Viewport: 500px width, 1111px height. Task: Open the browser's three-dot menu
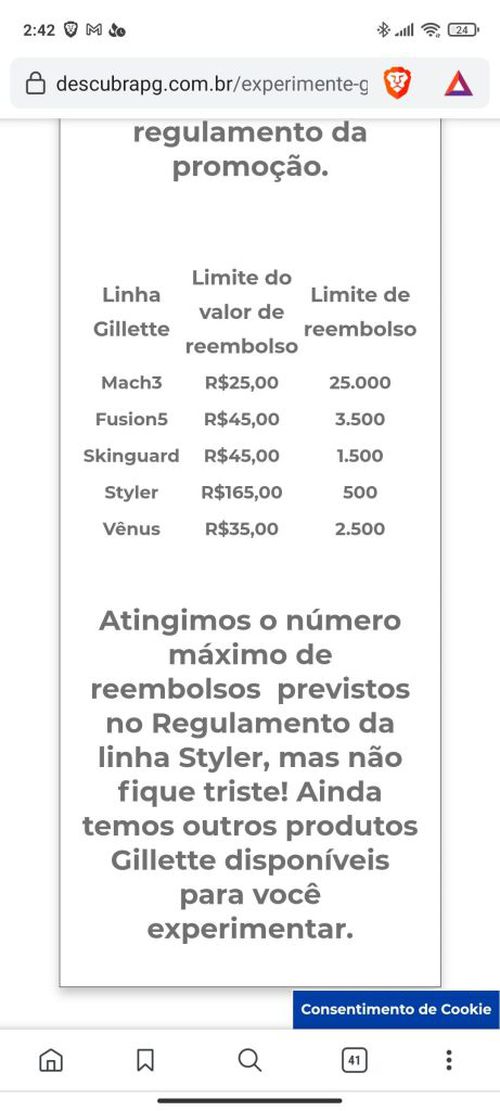tap(448, 1060)
